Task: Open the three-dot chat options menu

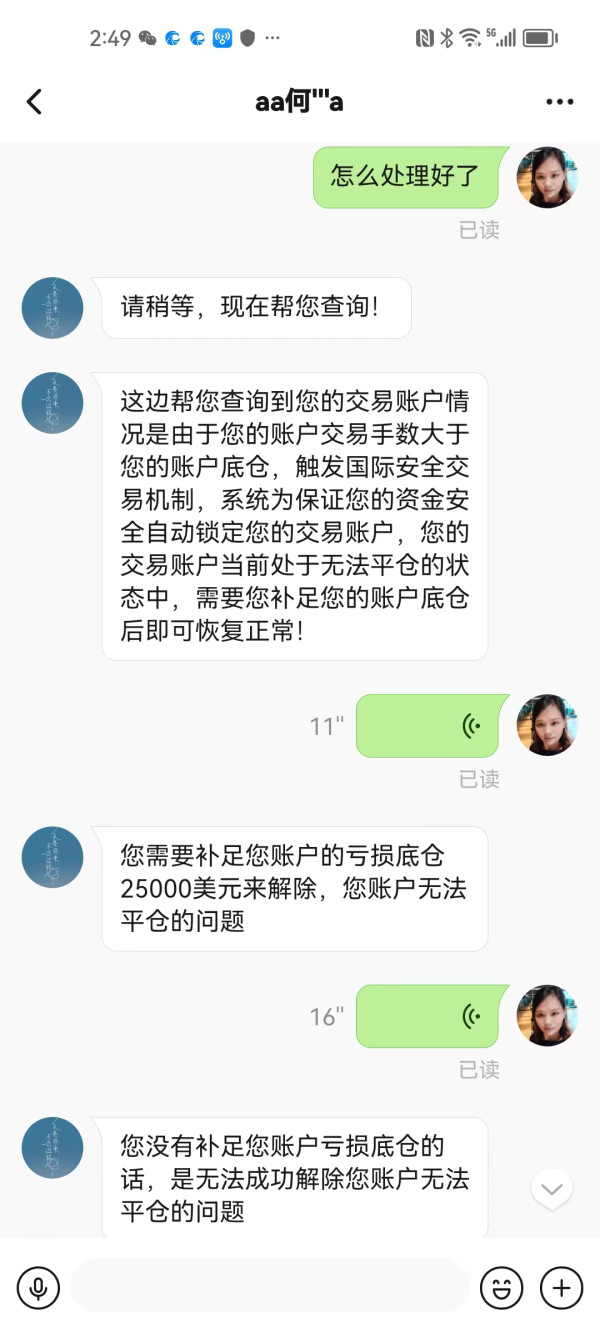Action: point(560,102)
